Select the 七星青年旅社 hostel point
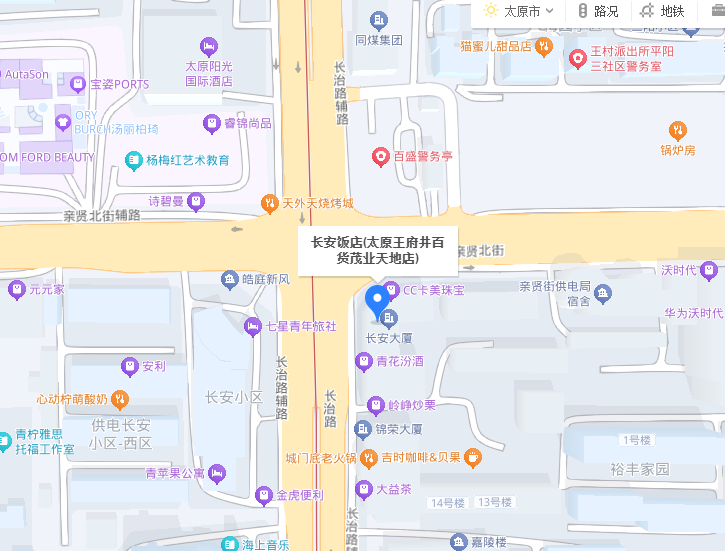725x551 pixels. (x=253, y=326)
